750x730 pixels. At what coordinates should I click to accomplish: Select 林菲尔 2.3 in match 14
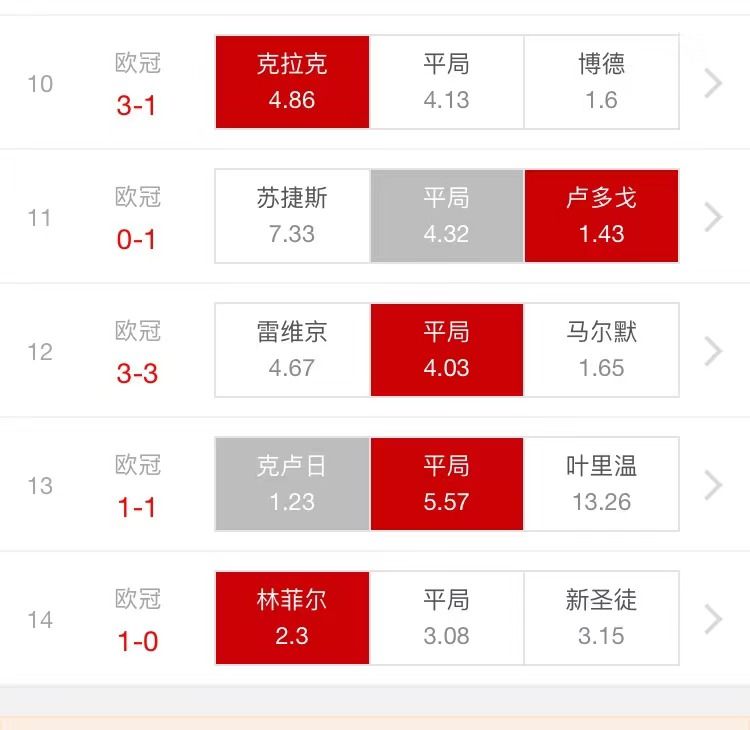(x=292, y=618)
